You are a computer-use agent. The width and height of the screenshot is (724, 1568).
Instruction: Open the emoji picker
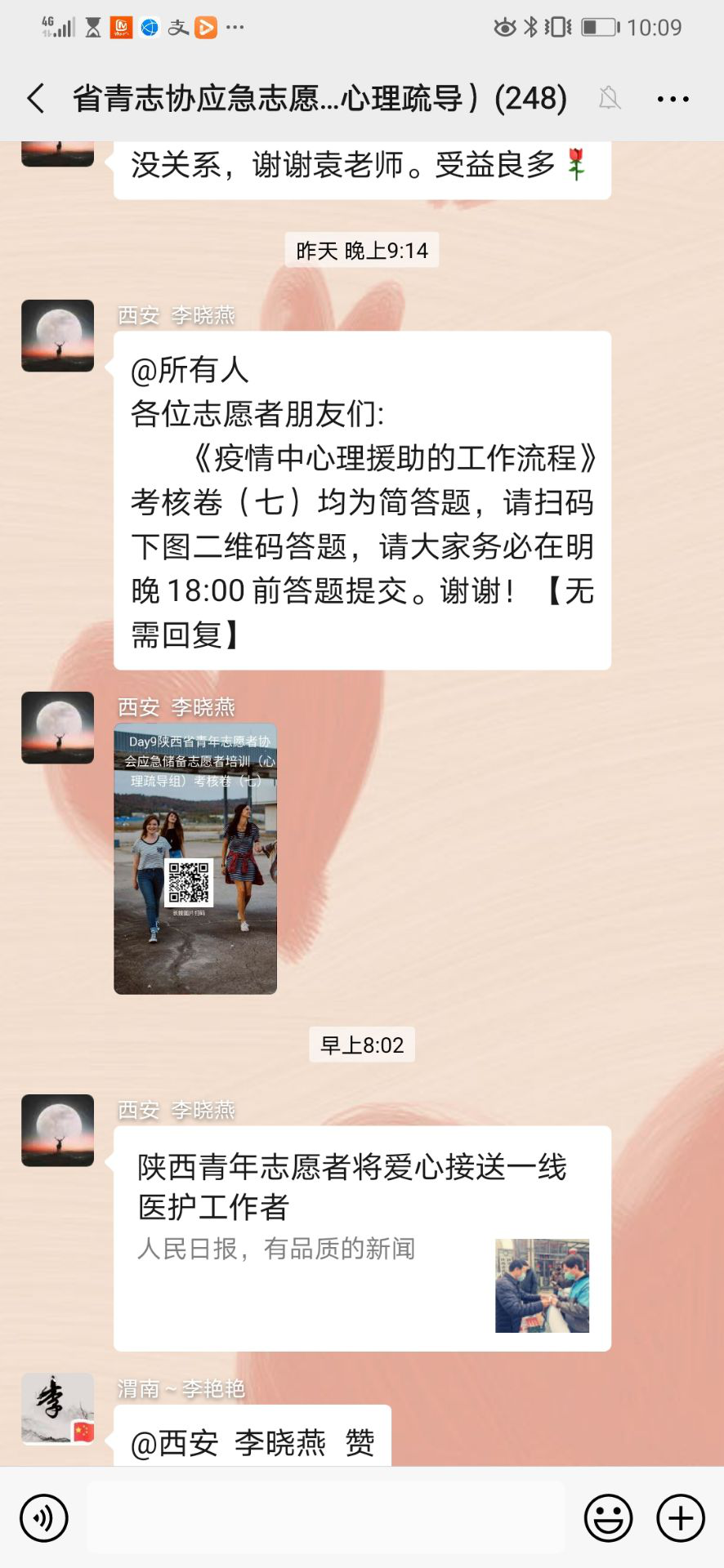[x=608, y=1518]
